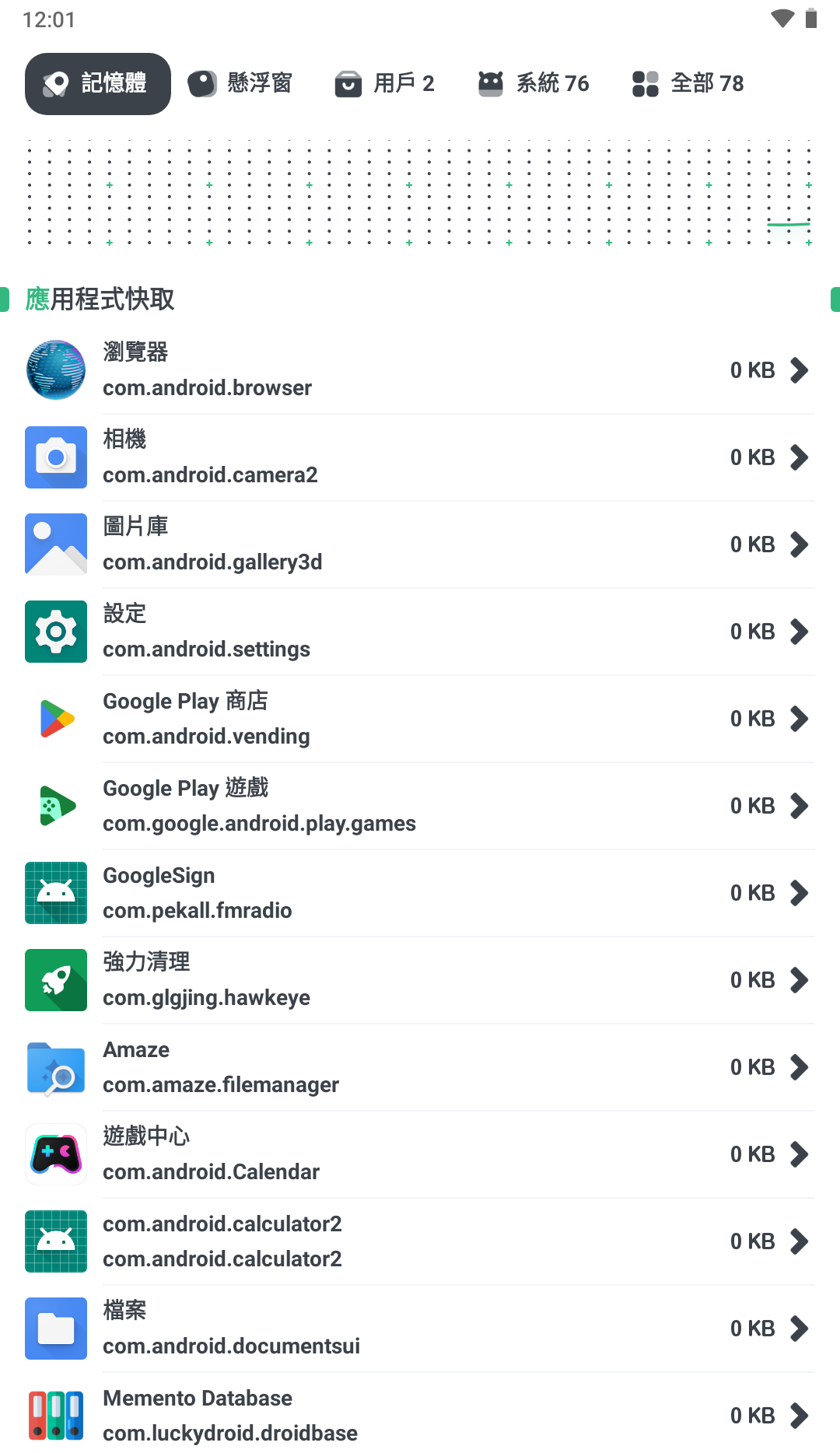Open the Memento Database row

(420, 1416)
